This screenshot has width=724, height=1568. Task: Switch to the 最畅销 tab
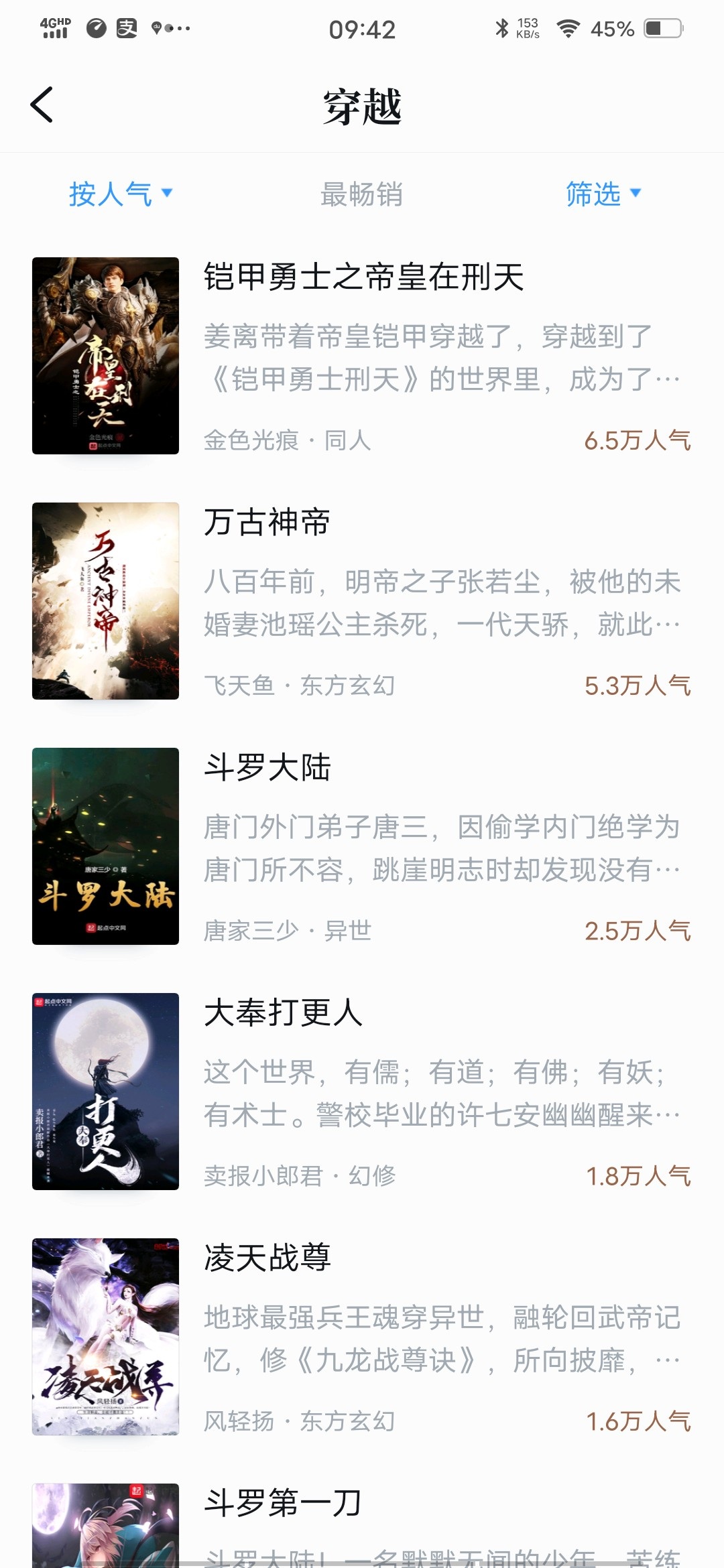tap(361, 194)
